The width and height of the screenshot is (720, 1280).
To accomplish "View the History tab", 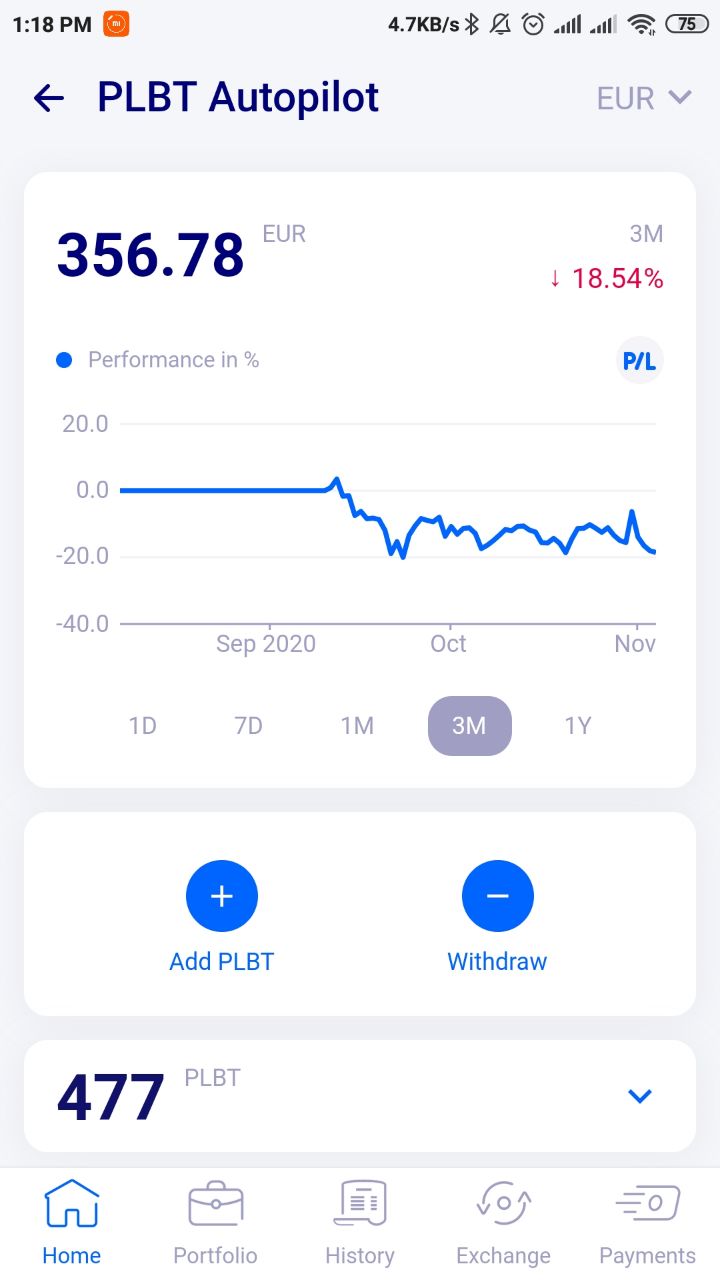I will point(360,1222).
